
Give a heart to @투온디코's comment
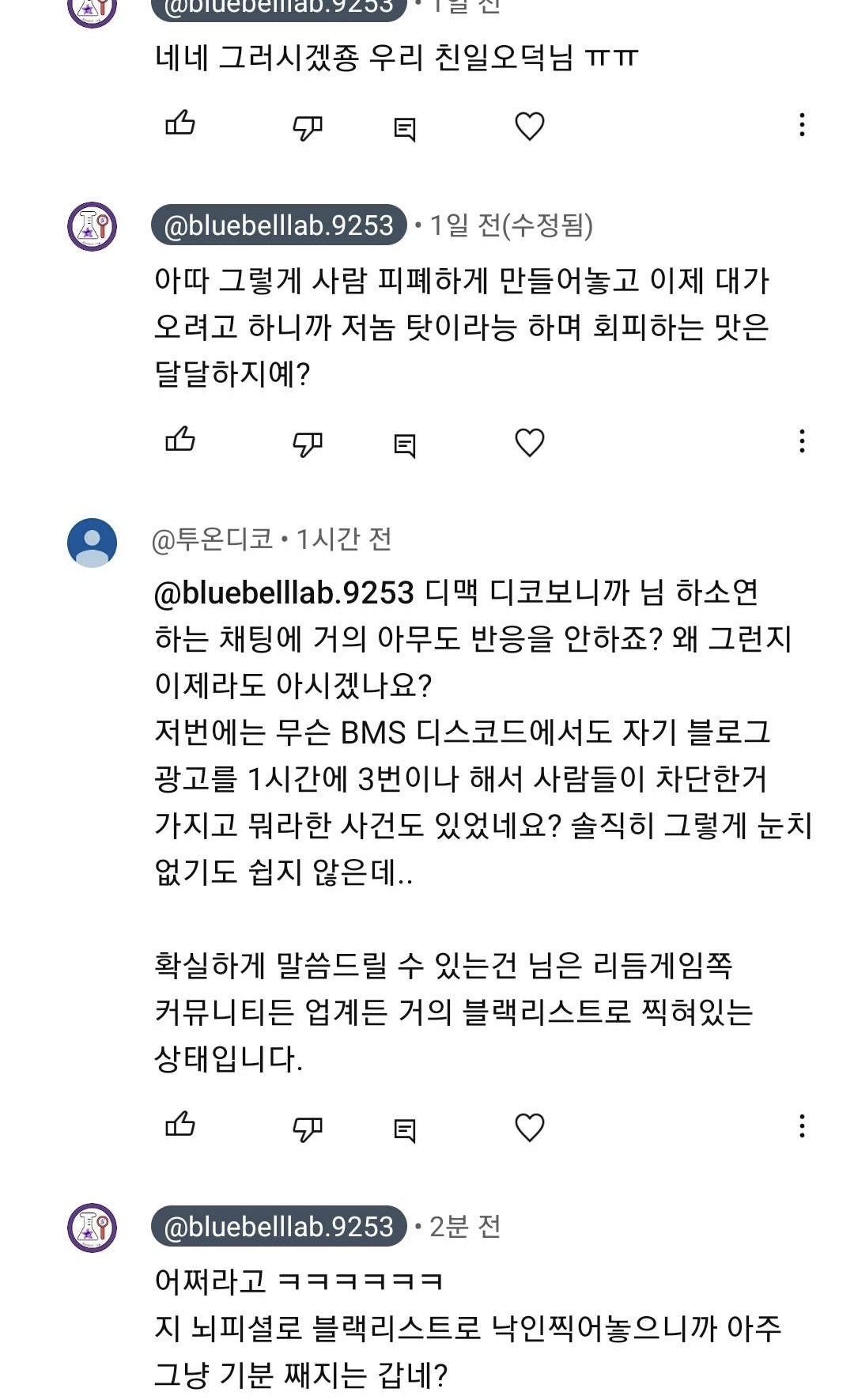pyautogui.click(x=530, y=1127)
